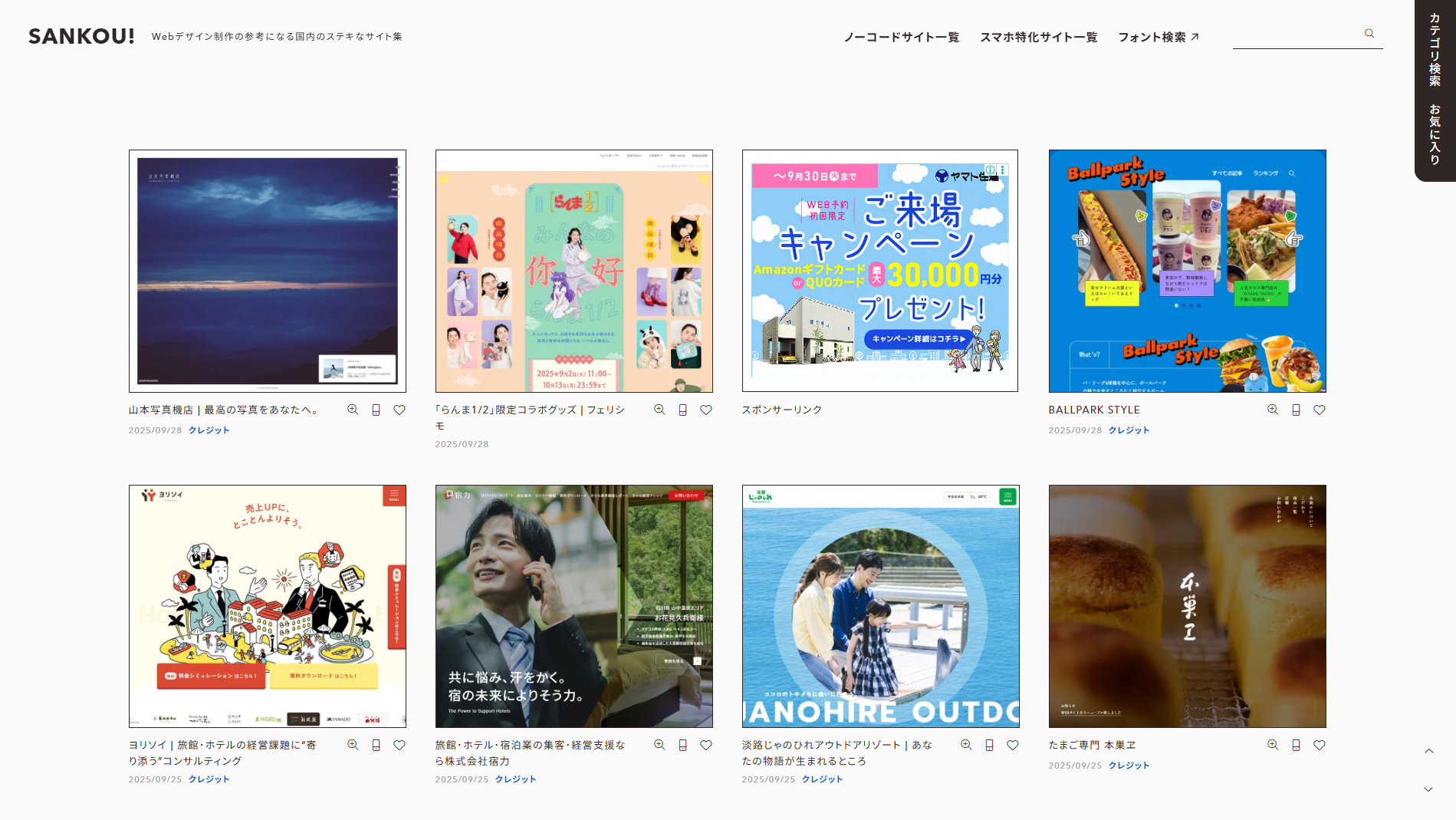Open the SANKOU! home logo
This screenshot has height=820, width=1456.
click(x=81, y=36)
